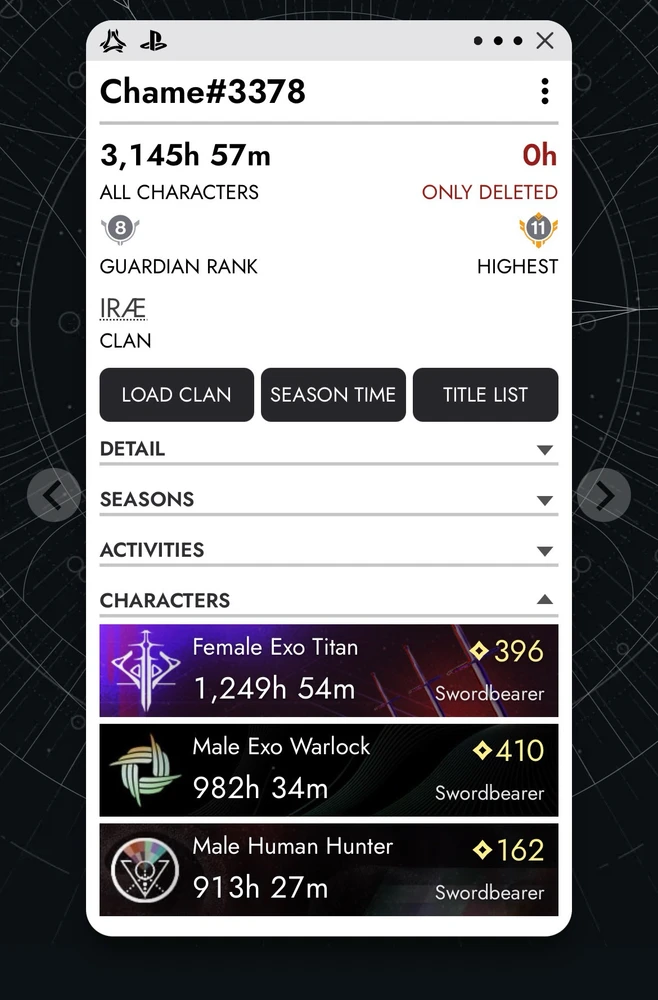Image resolution: width=658 pixels, height=1000 pixels.
Task: Tap the Load Clan button
Action: click(x=176, y=394)
